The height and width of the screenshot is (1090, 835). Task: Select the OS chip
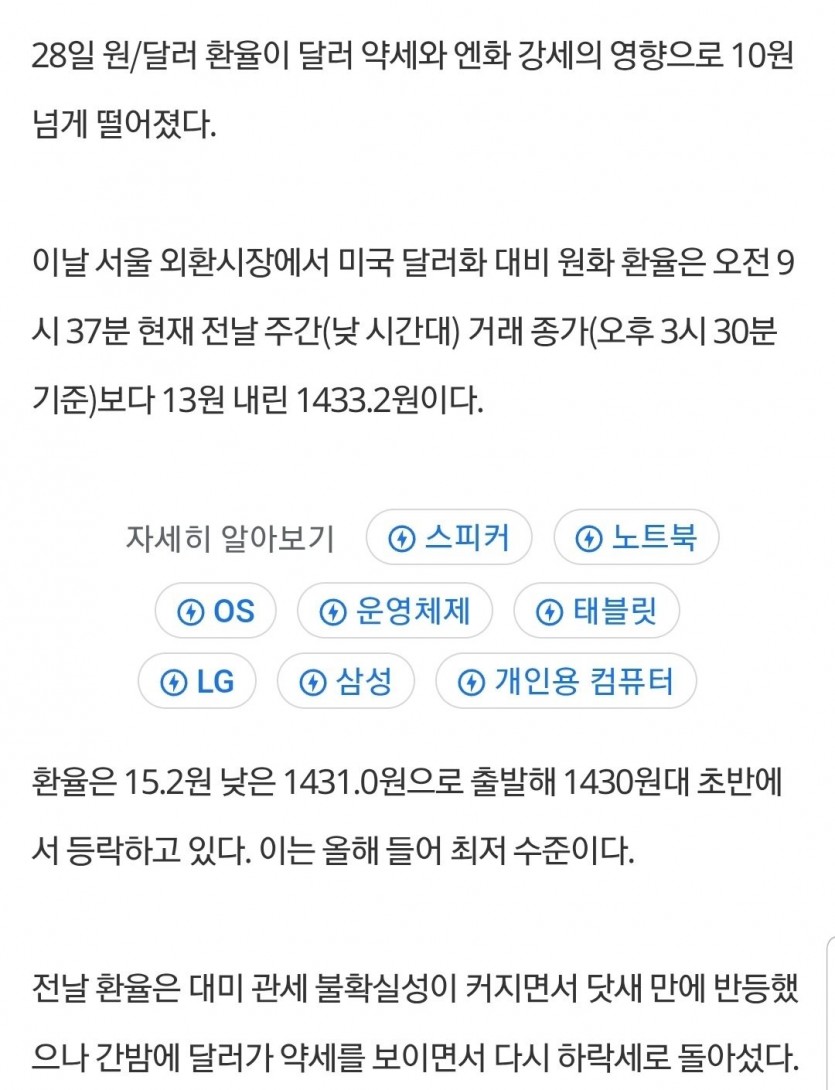click(x=215, y=610)
